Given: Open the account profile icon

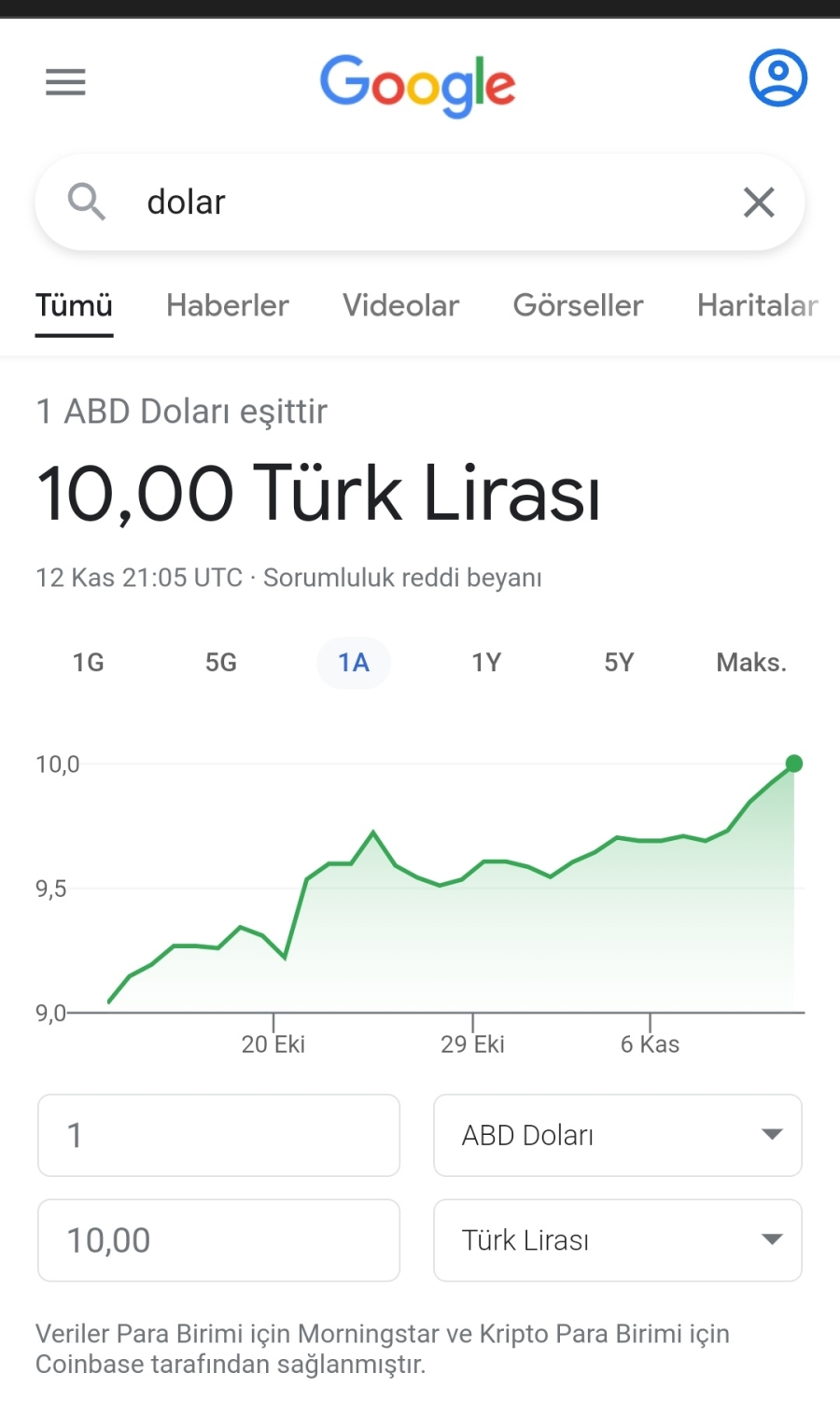Looking at the screenshot, I should (777, 78).
